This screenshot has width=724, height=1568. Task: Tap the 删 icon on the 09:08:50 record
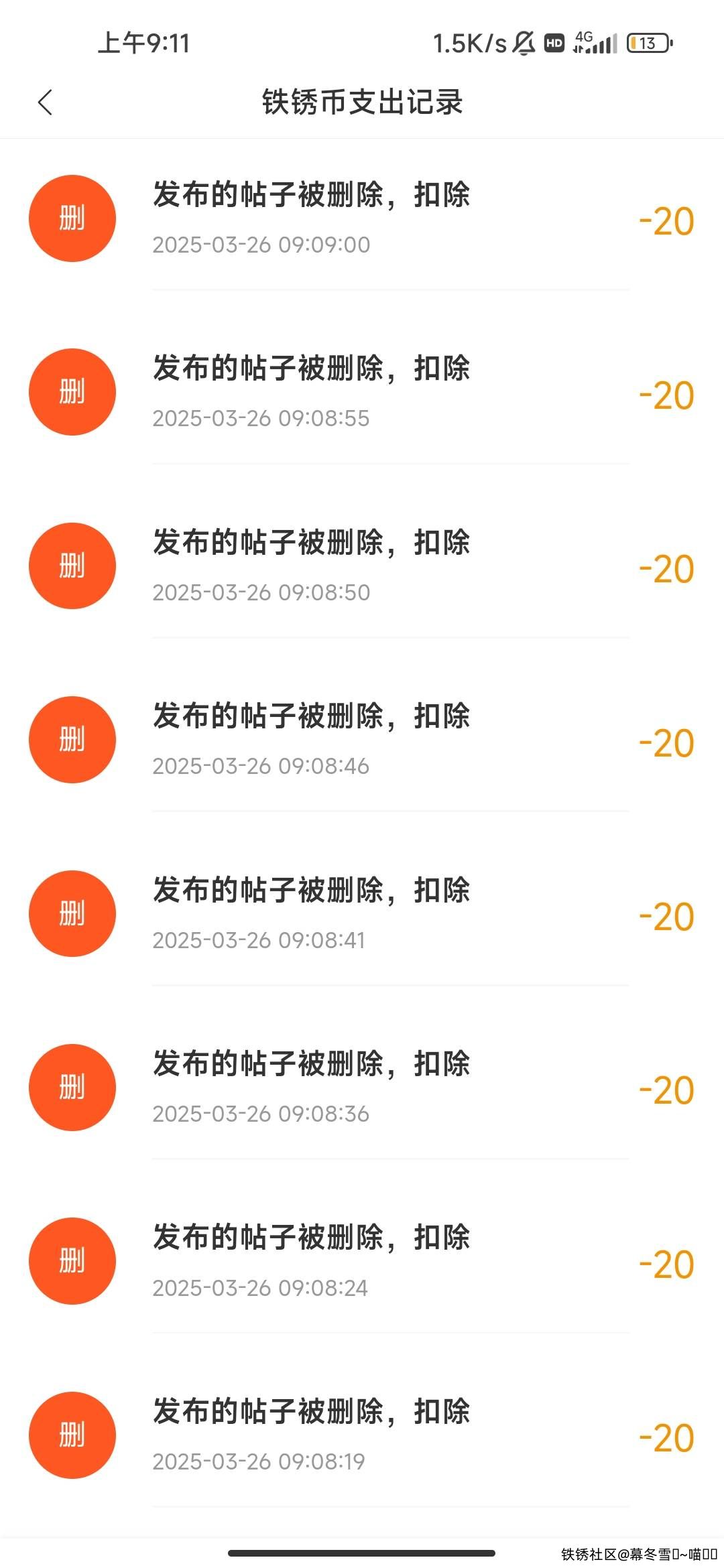point(72,566)
